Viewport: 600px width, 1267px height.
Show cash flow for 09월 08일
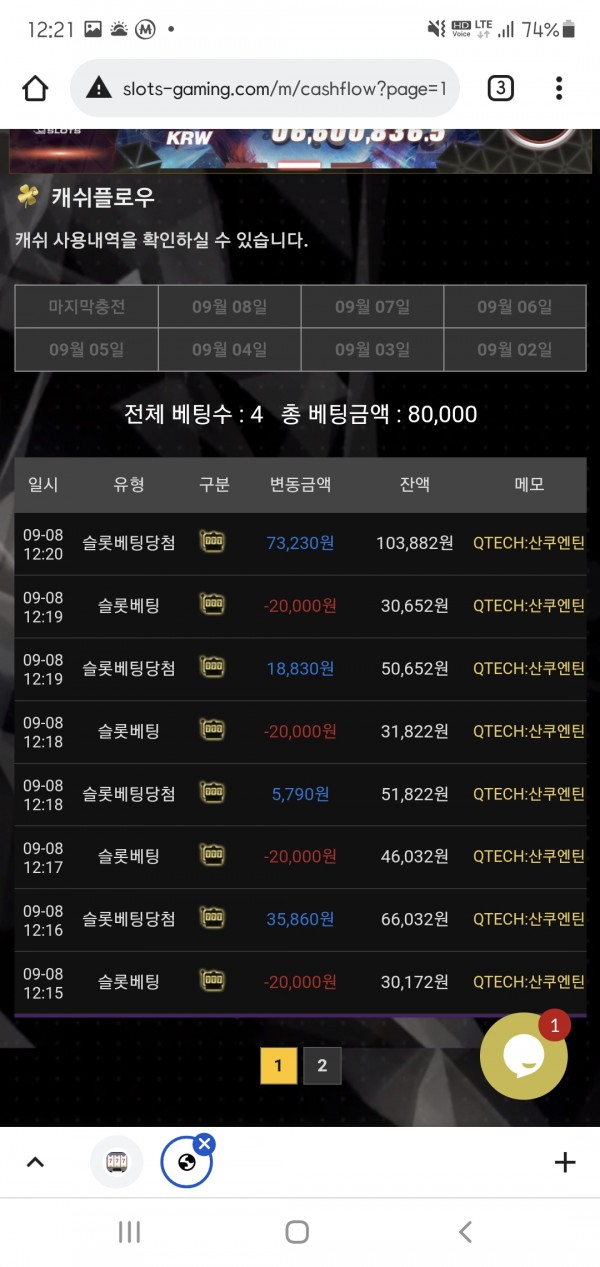229,307
